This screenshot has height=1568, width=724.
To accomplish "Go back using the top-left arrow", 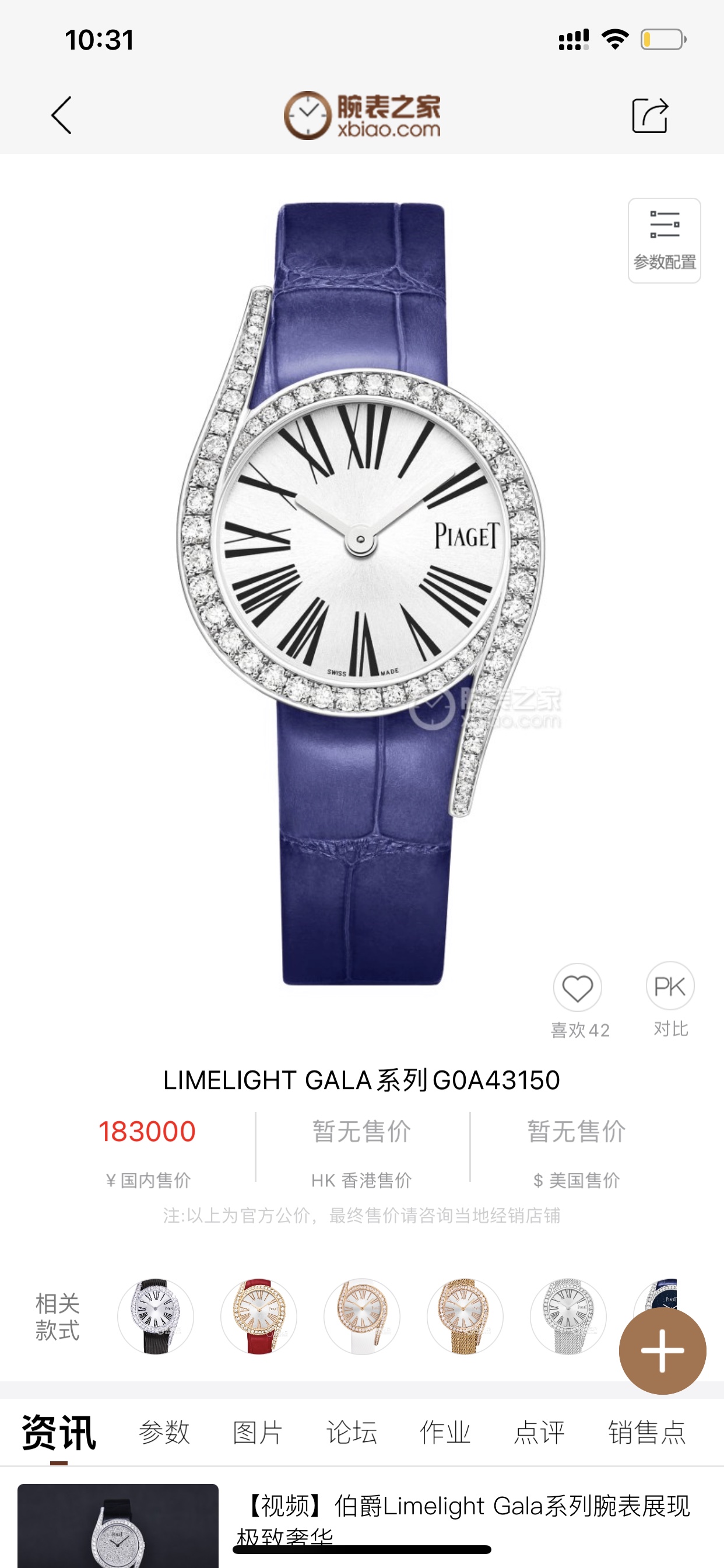I will [x=61, y=115].
